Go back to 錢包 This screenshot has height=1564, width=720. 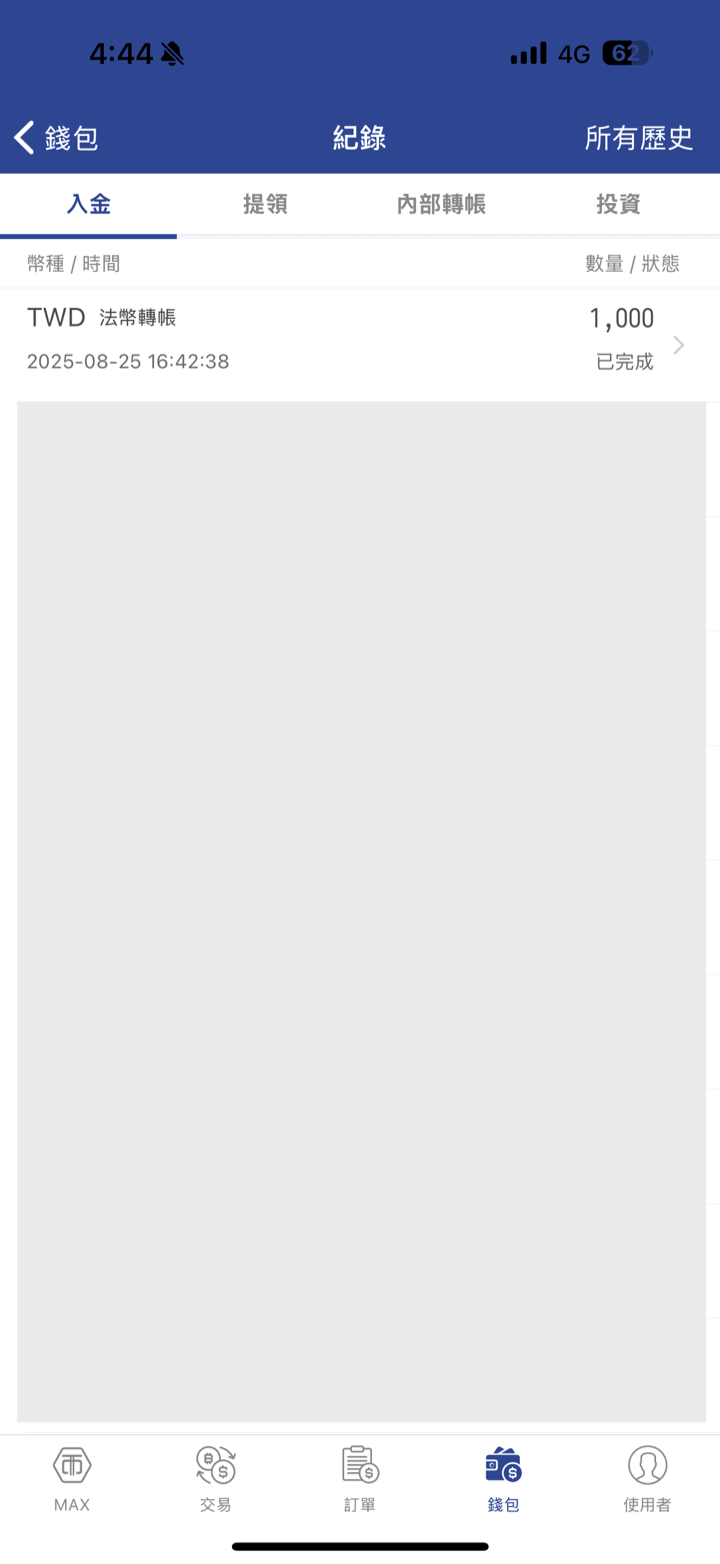(56, 138)
